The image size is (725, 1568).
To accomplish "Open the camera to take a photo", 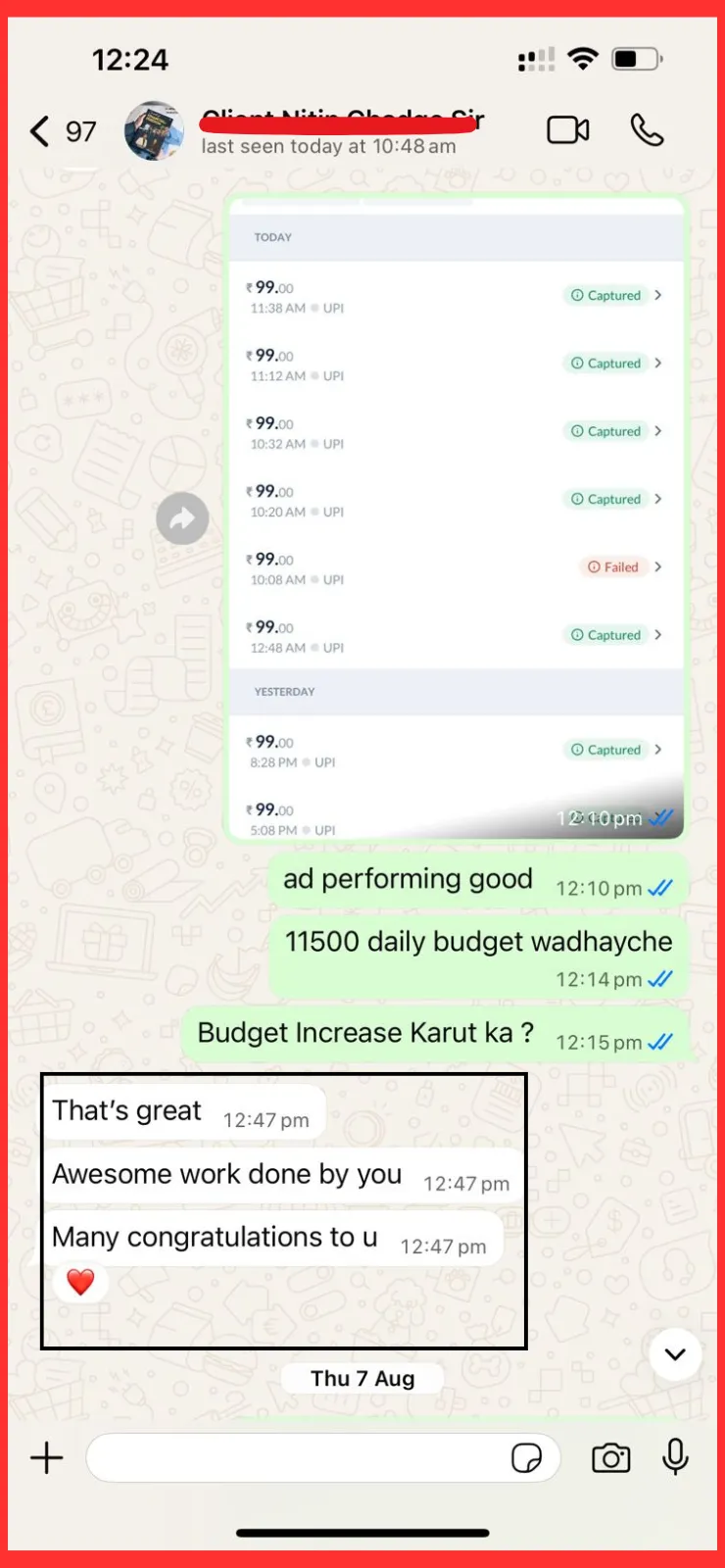I will coord(610,1457).
